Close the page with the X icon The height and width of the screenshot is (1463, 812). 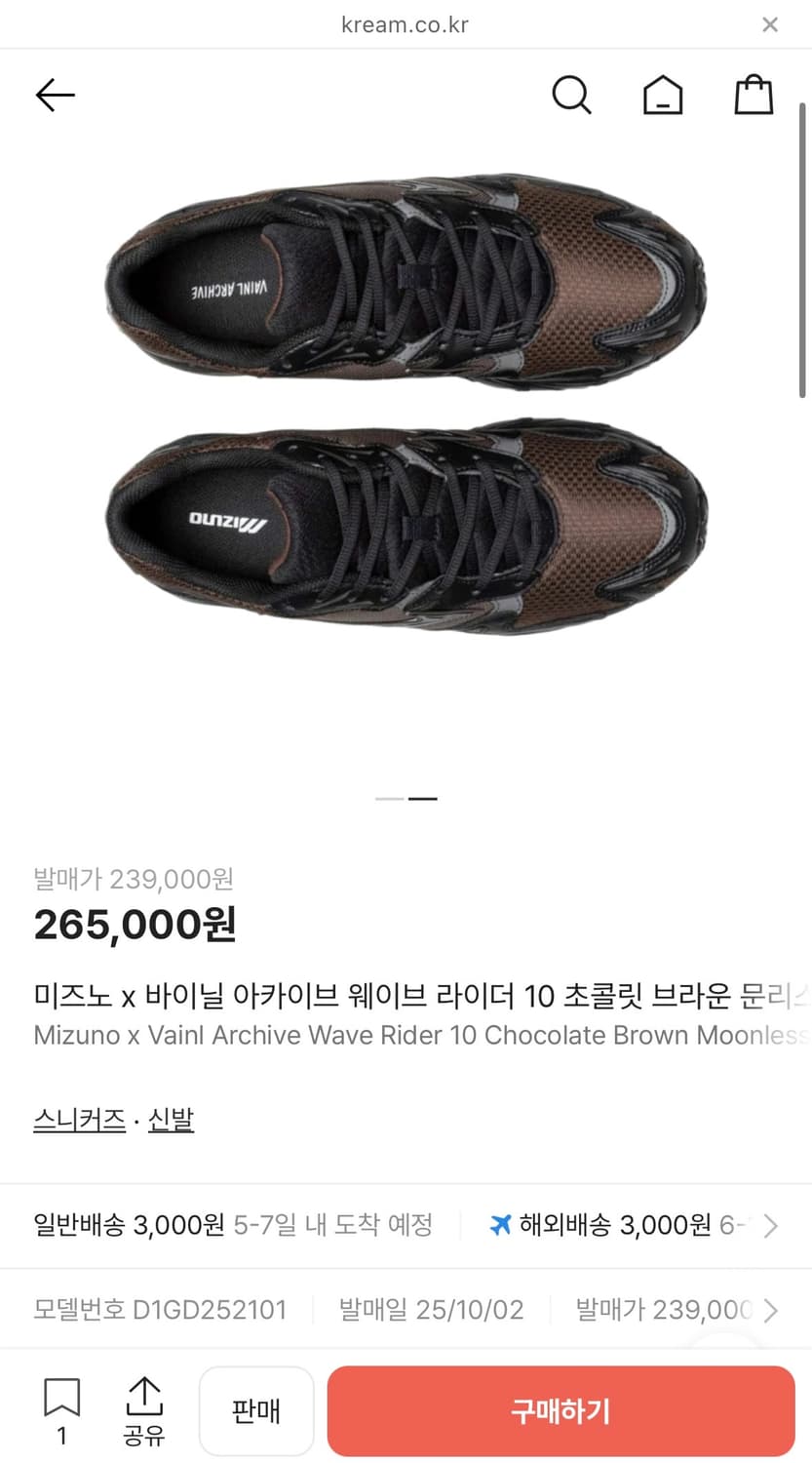(x=770, y=24)
